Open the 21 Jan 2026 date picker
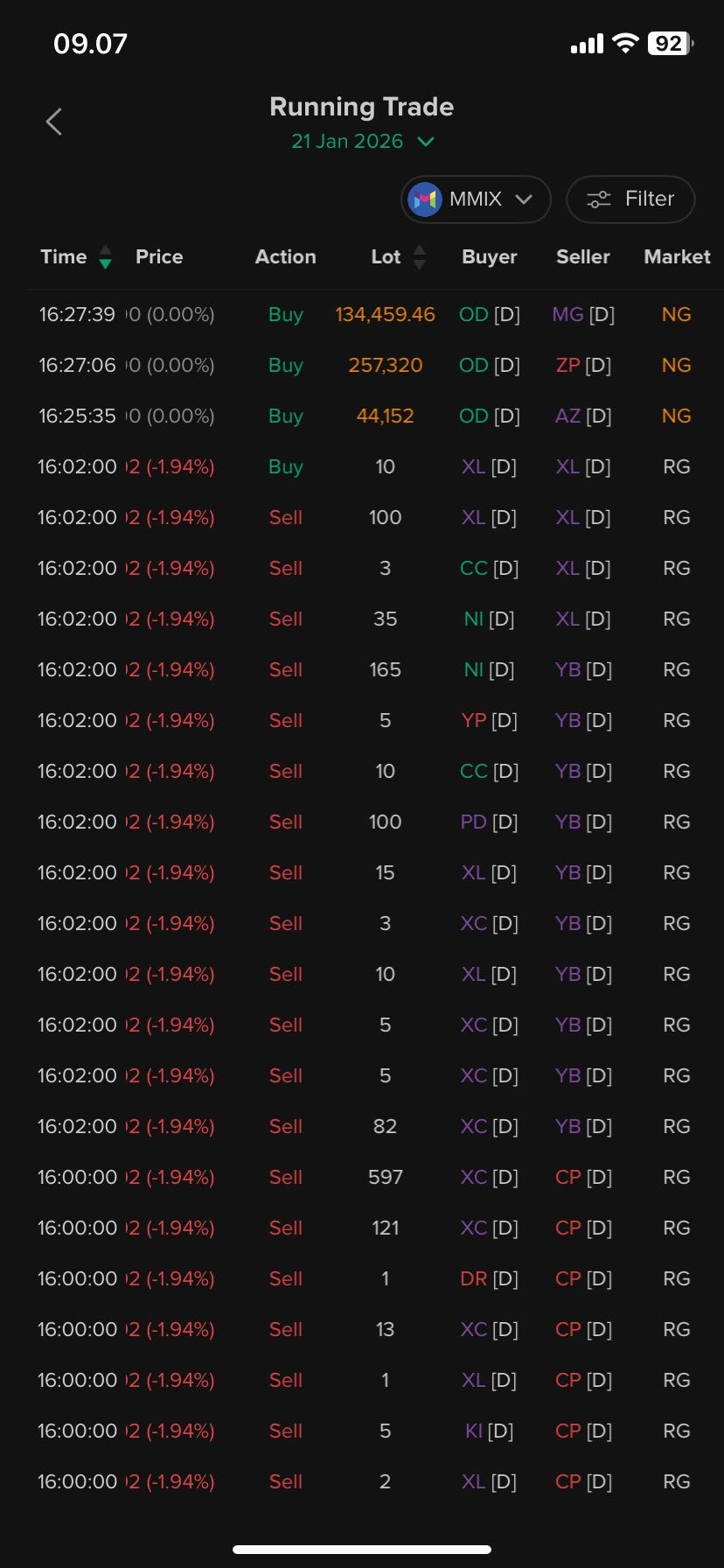Image resolution: width=724 pixels, height=1568 pixels. click(x=362, y=142)
